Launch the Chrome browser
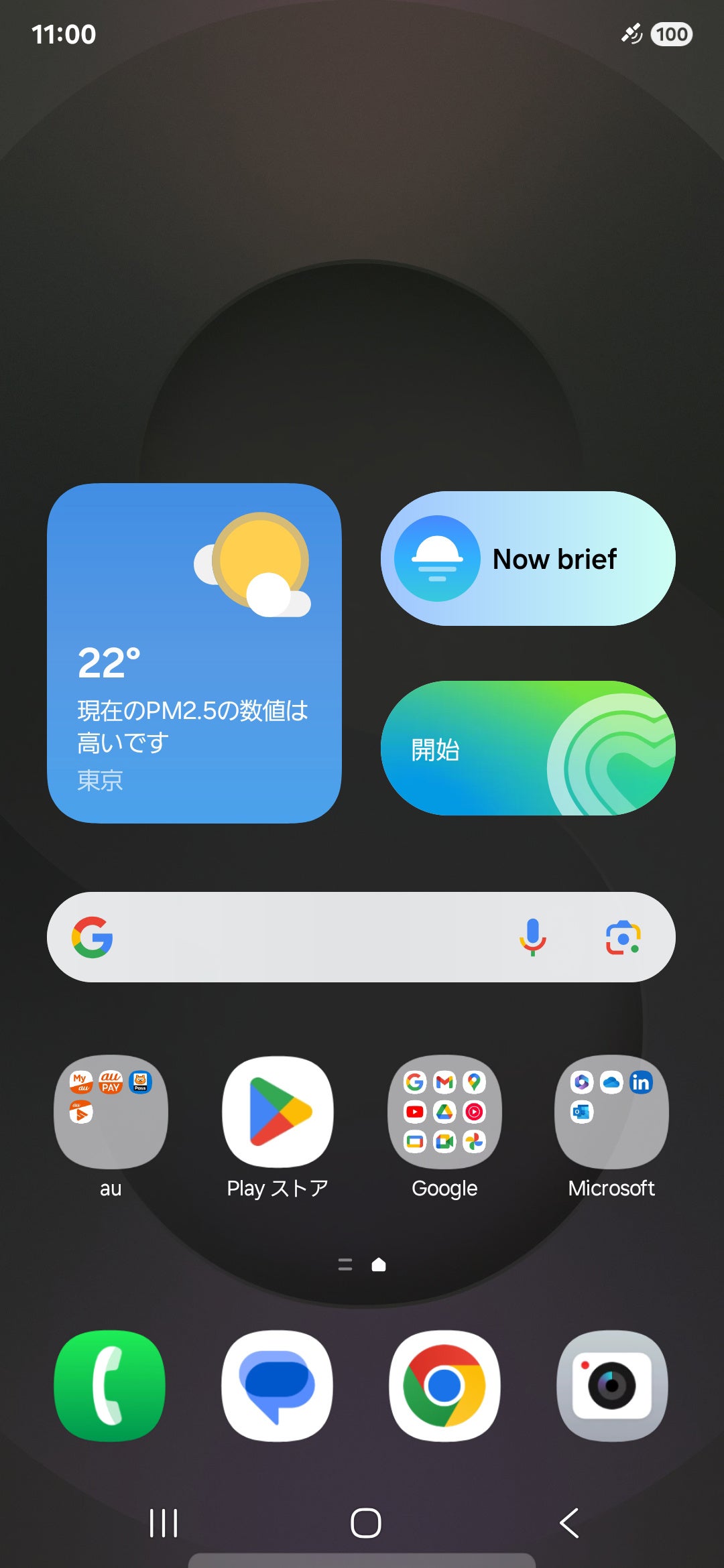 coord(444,1386)
